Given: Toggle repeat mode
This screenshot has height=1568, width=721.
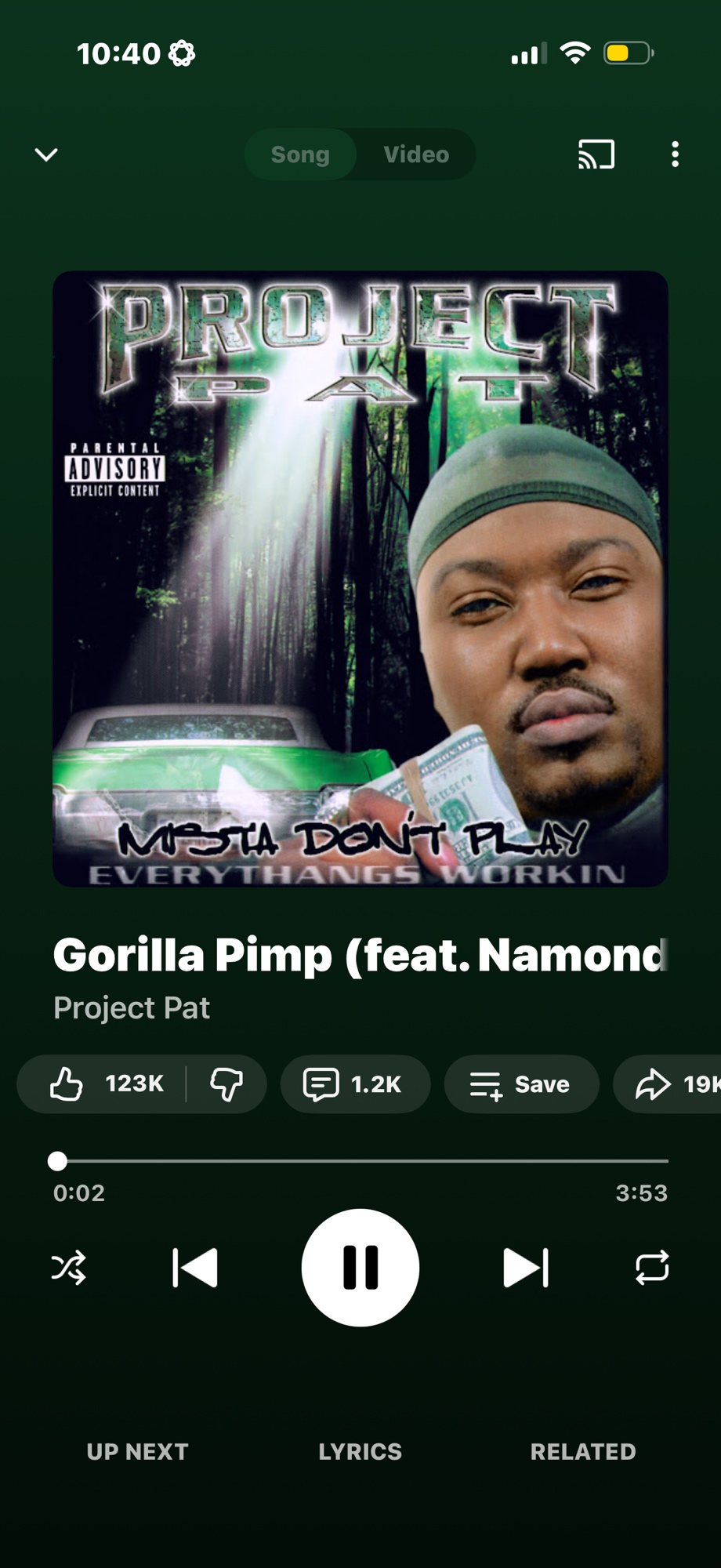Looking at the screenshot, I should (651, 1268).
